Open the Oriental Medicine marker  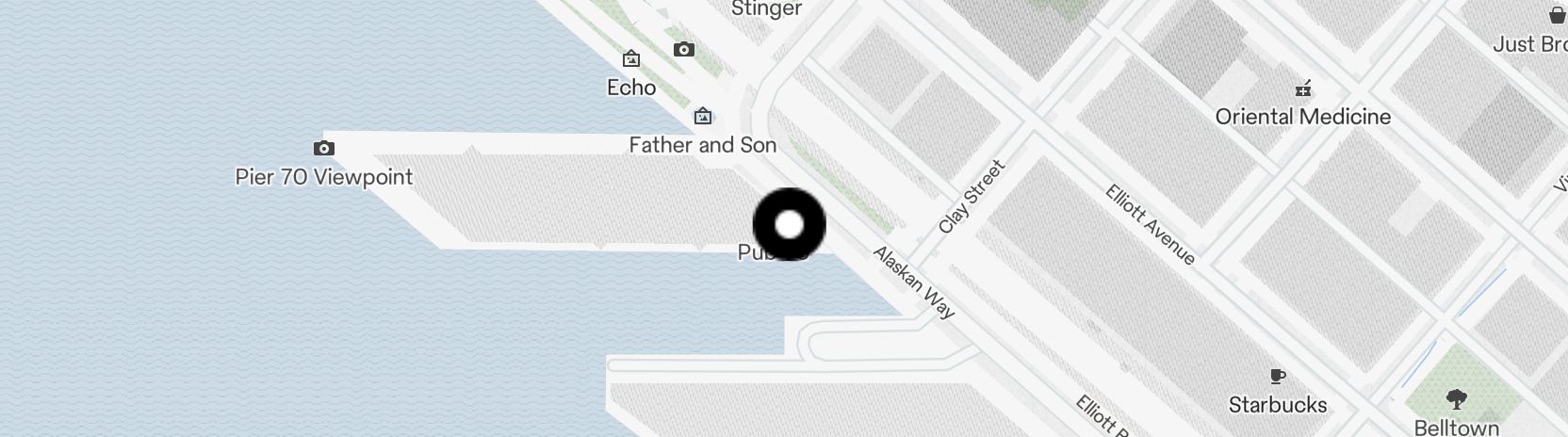[1303, 89]
